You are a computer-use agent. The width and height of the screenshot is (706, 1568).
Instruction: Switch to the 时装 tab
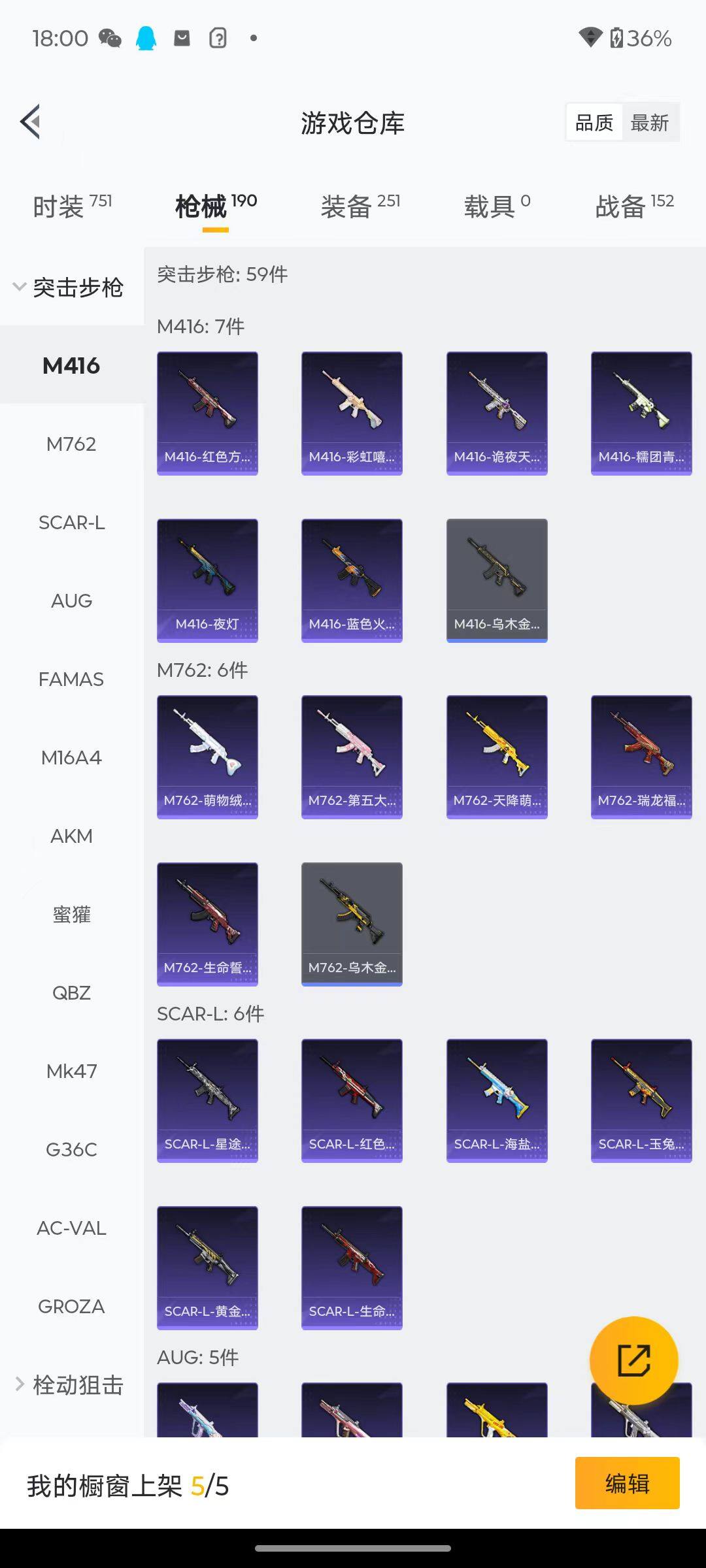point(72,206)
